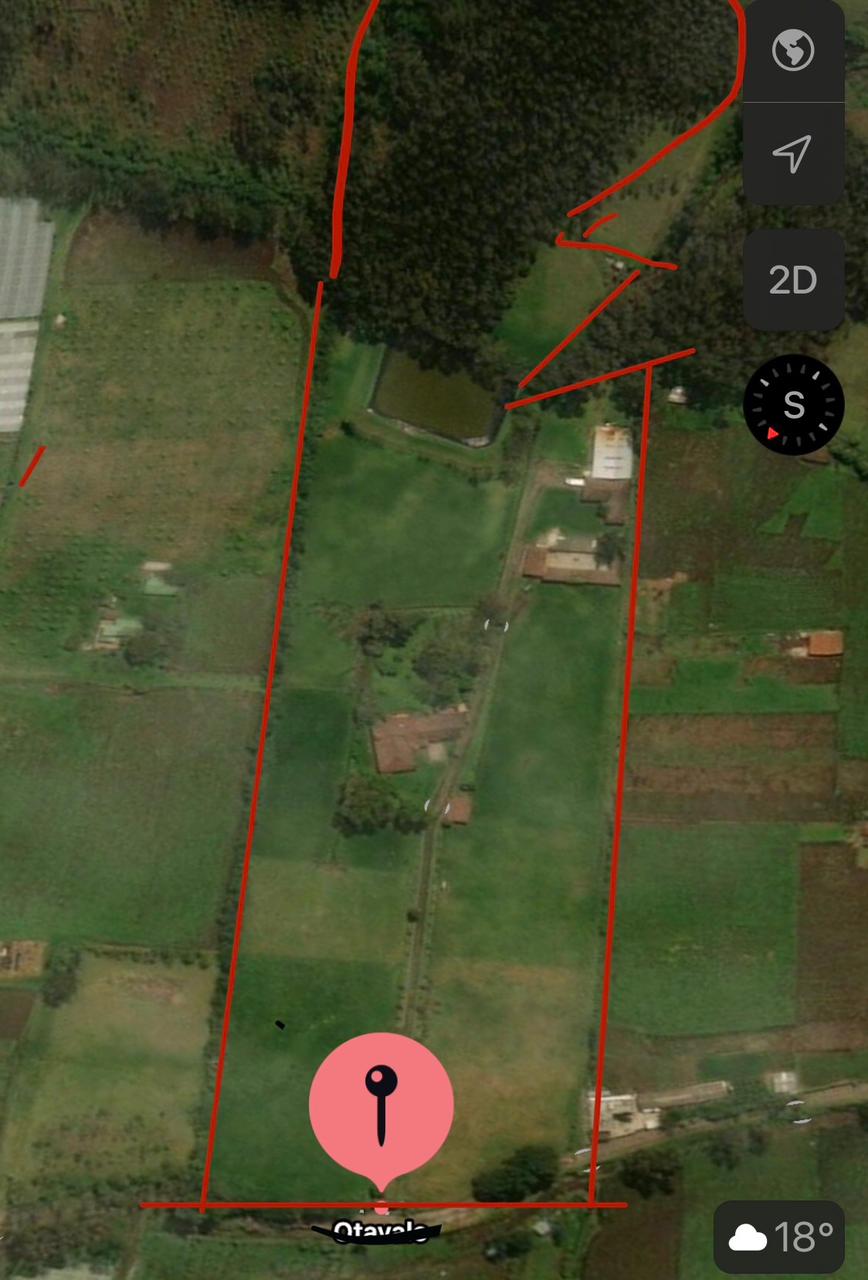Open the map mode globe button
This screenshot has height=1280, width=868.
793,50
